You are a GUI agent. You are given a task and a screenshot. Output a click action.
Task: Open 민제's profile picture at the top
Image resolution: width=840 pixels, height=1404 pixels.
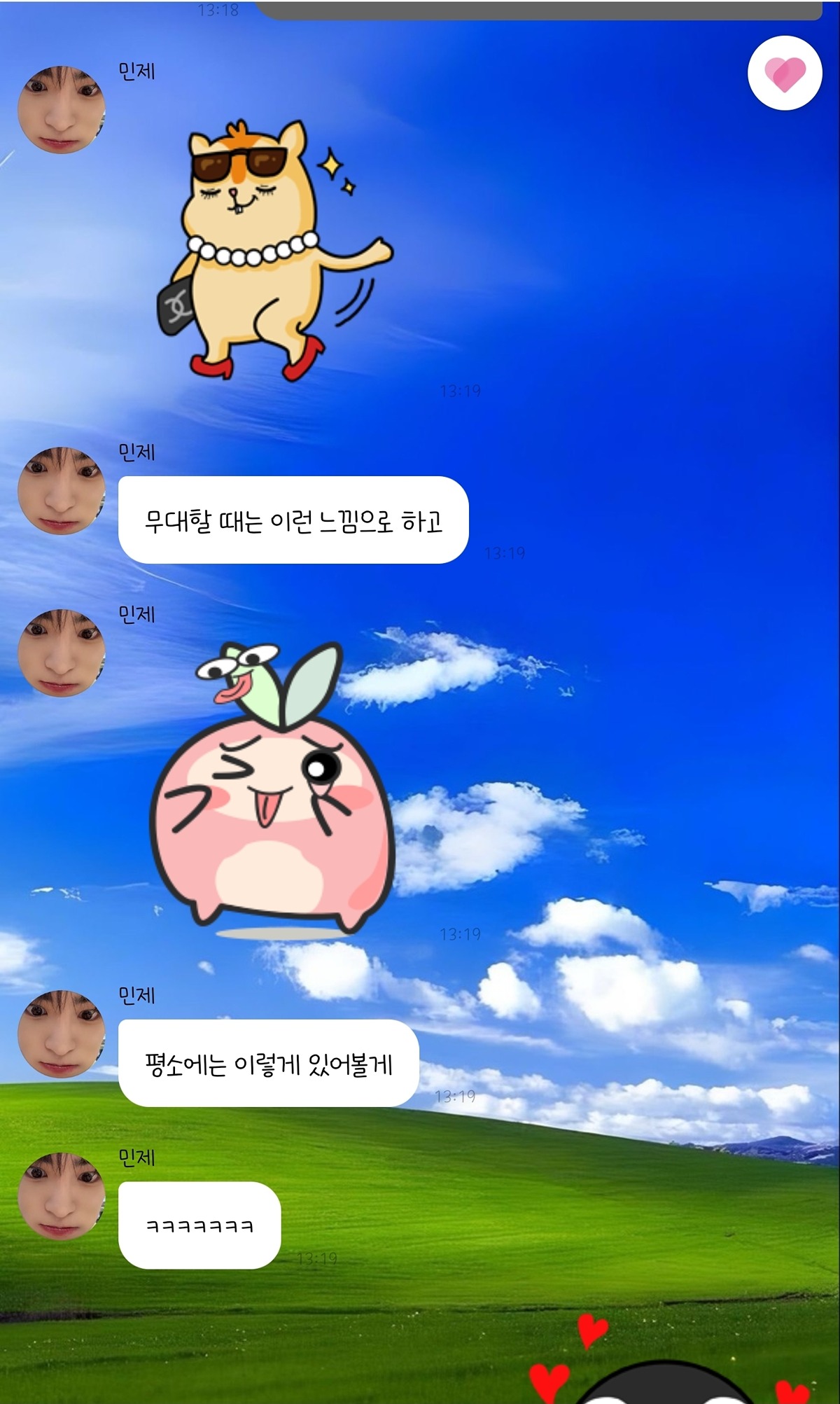(59, 105)
